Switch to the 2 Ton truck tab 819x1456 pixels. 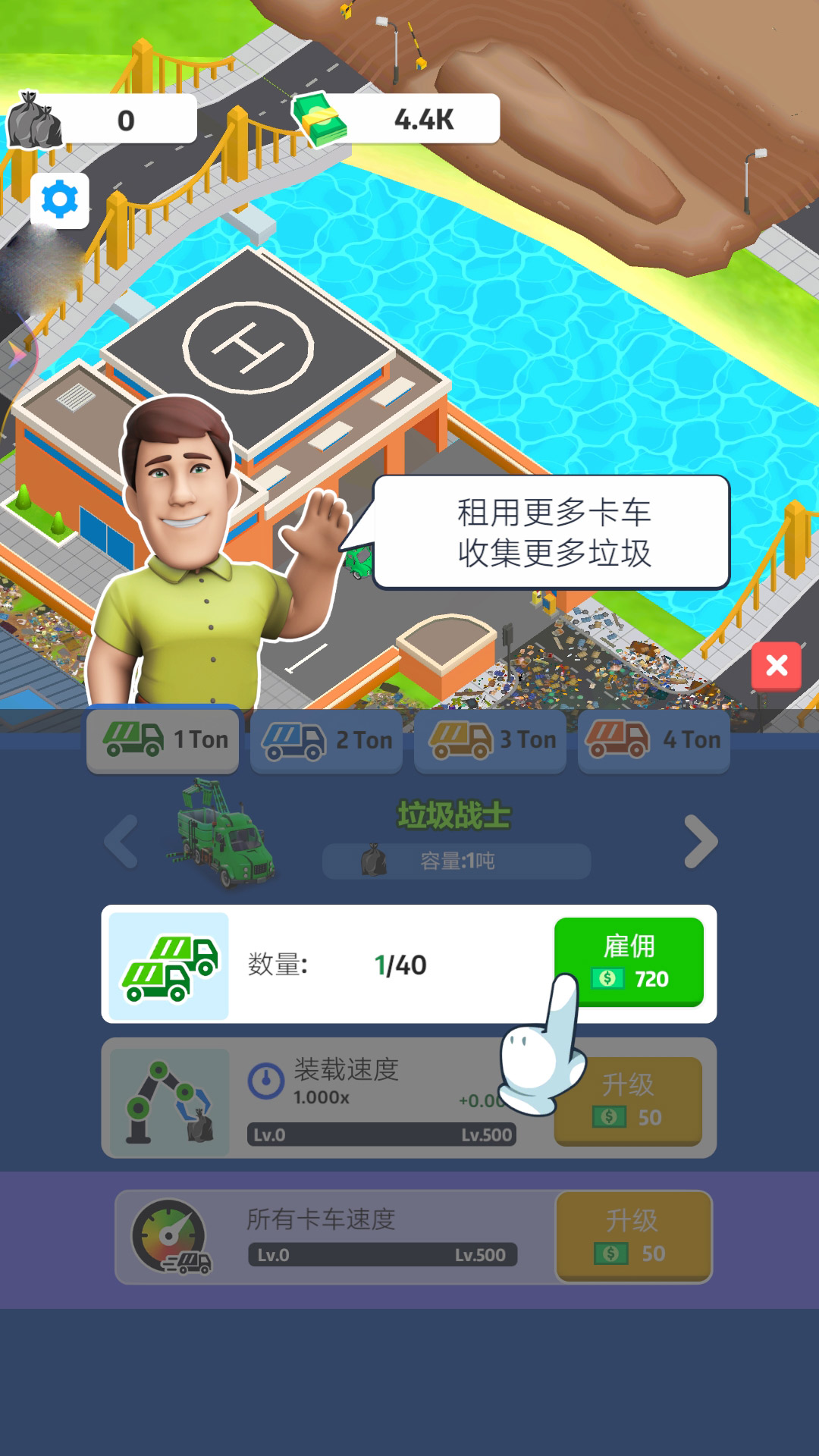327,740
